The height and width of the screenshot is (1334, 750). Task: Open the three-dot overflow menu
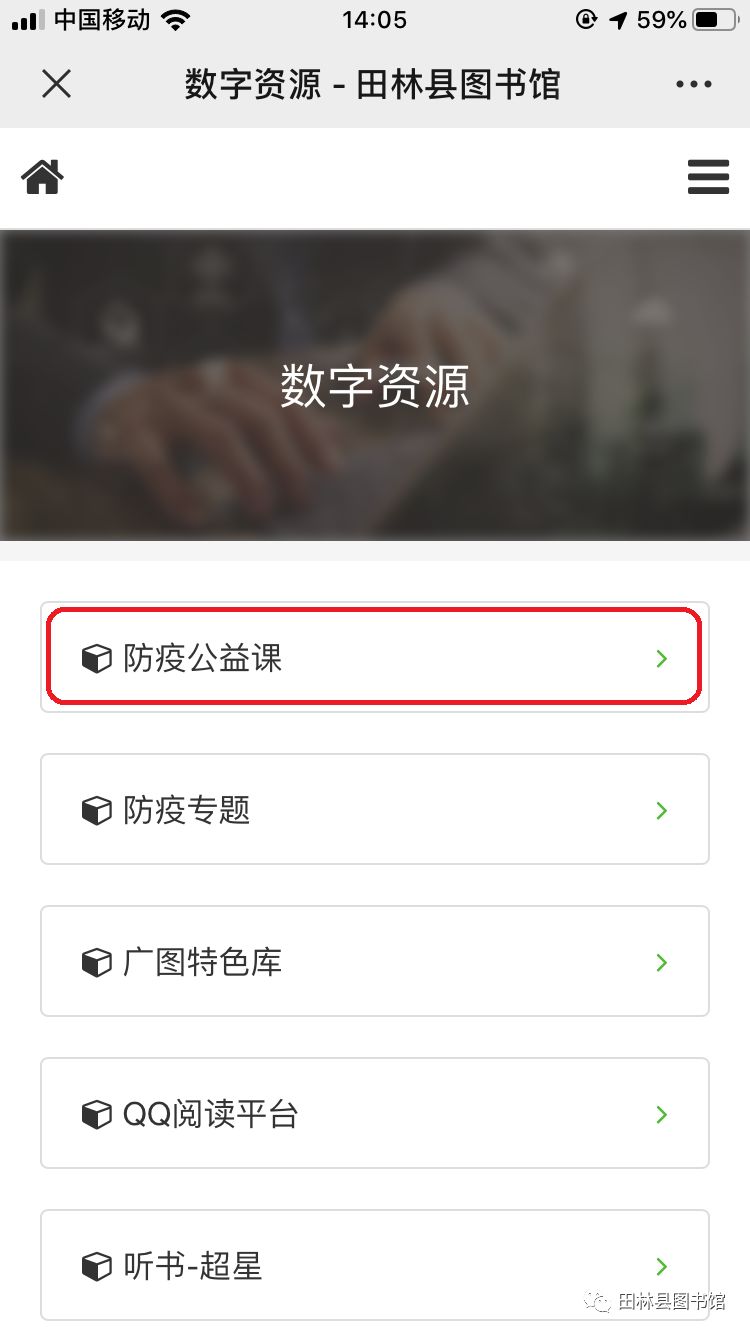[693, 84]
